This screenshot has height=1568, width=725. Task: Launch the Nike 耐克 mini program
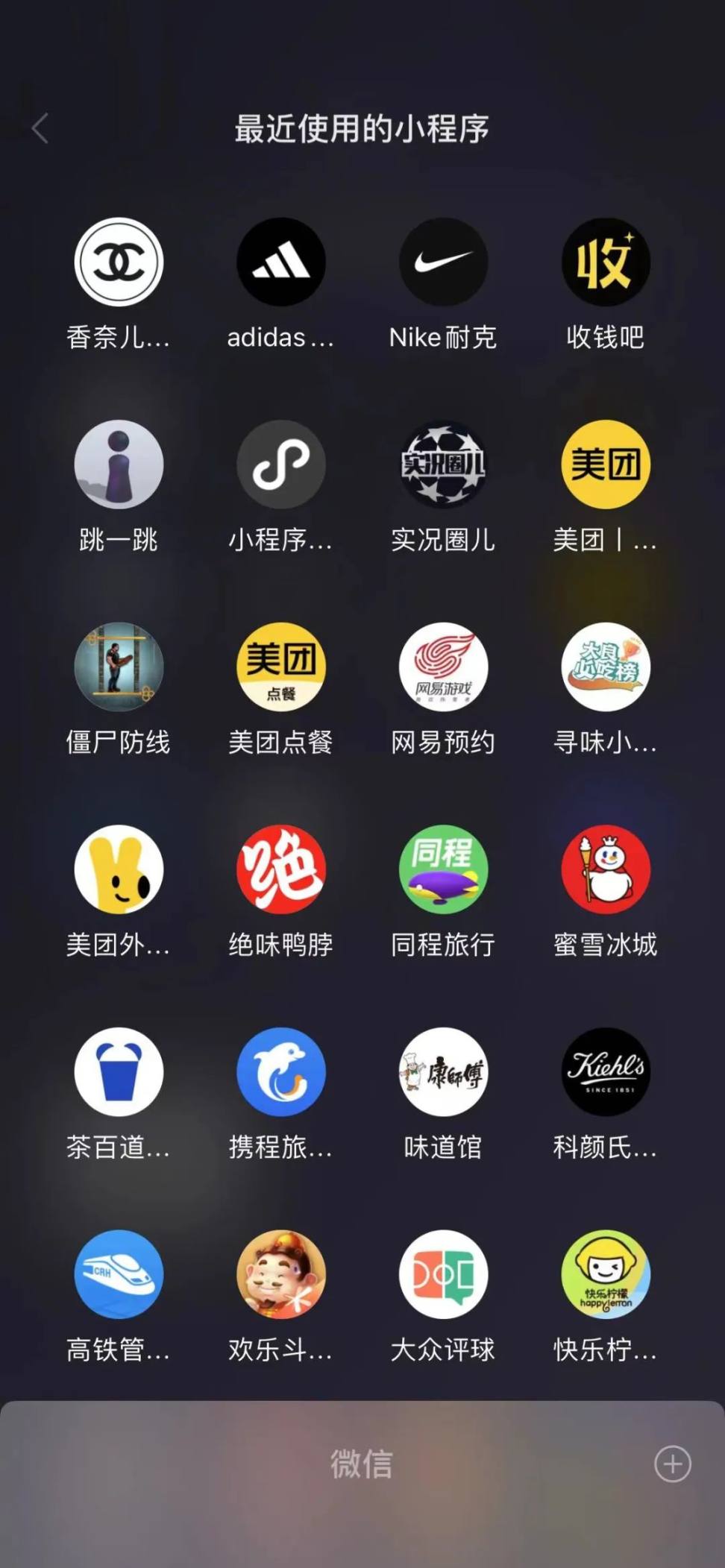(443, 262)
